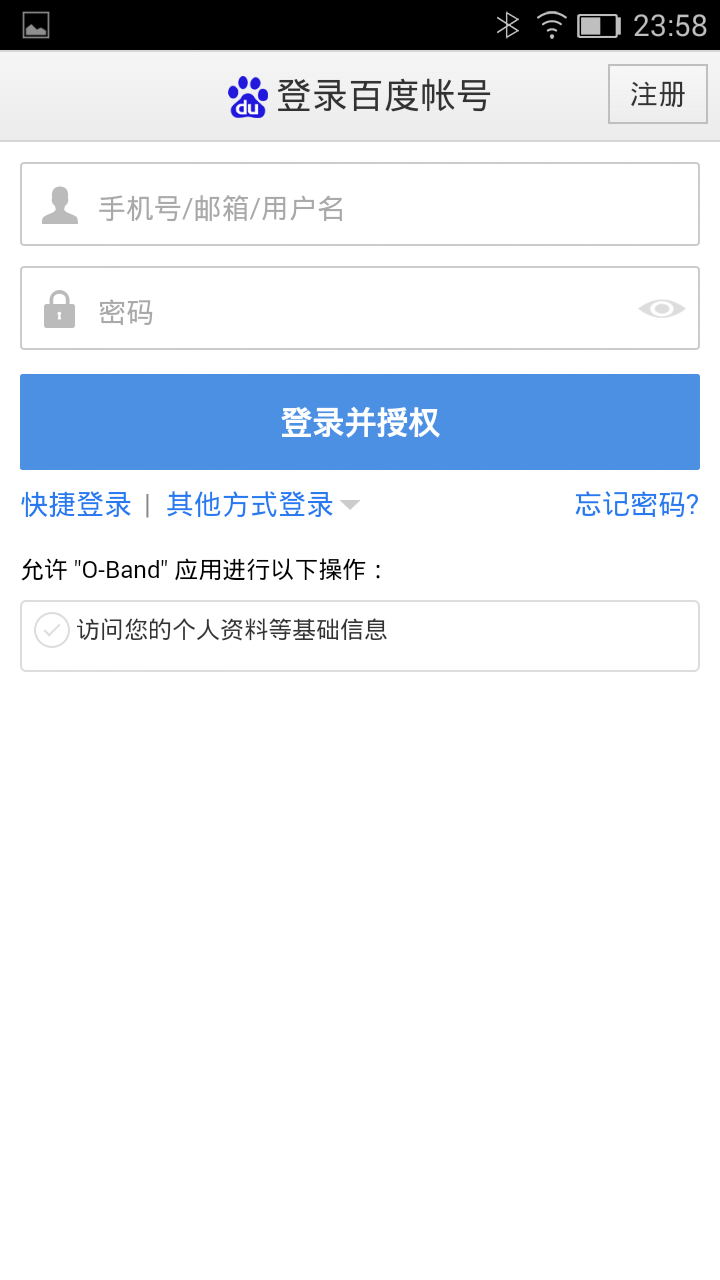Image resolution: width=720 pixels, height=1280 pixels.
Task: Open 快捷登录 quick login
Action: [x=77, y=505]
